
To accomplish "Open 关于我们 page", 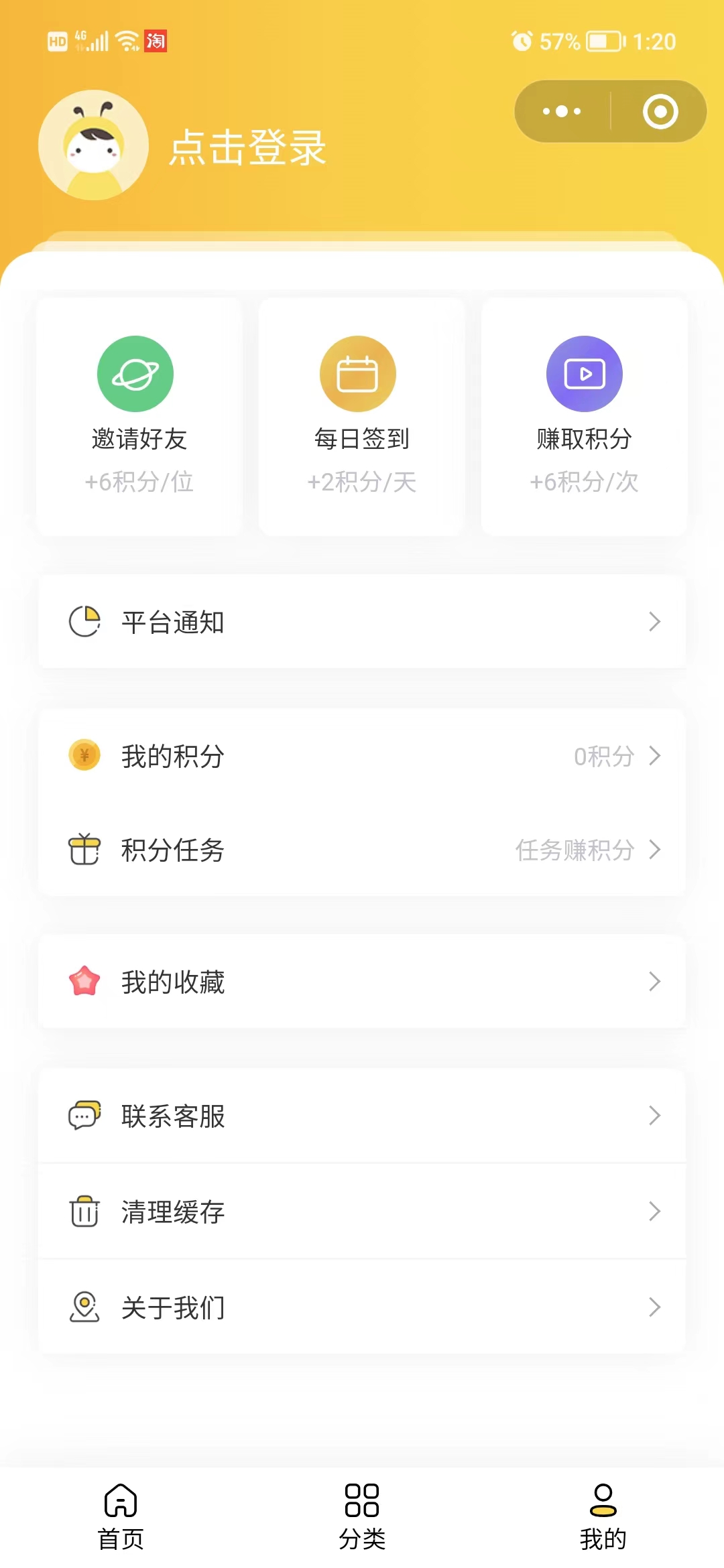I will pyautogui.click(x=362, y=1307).
